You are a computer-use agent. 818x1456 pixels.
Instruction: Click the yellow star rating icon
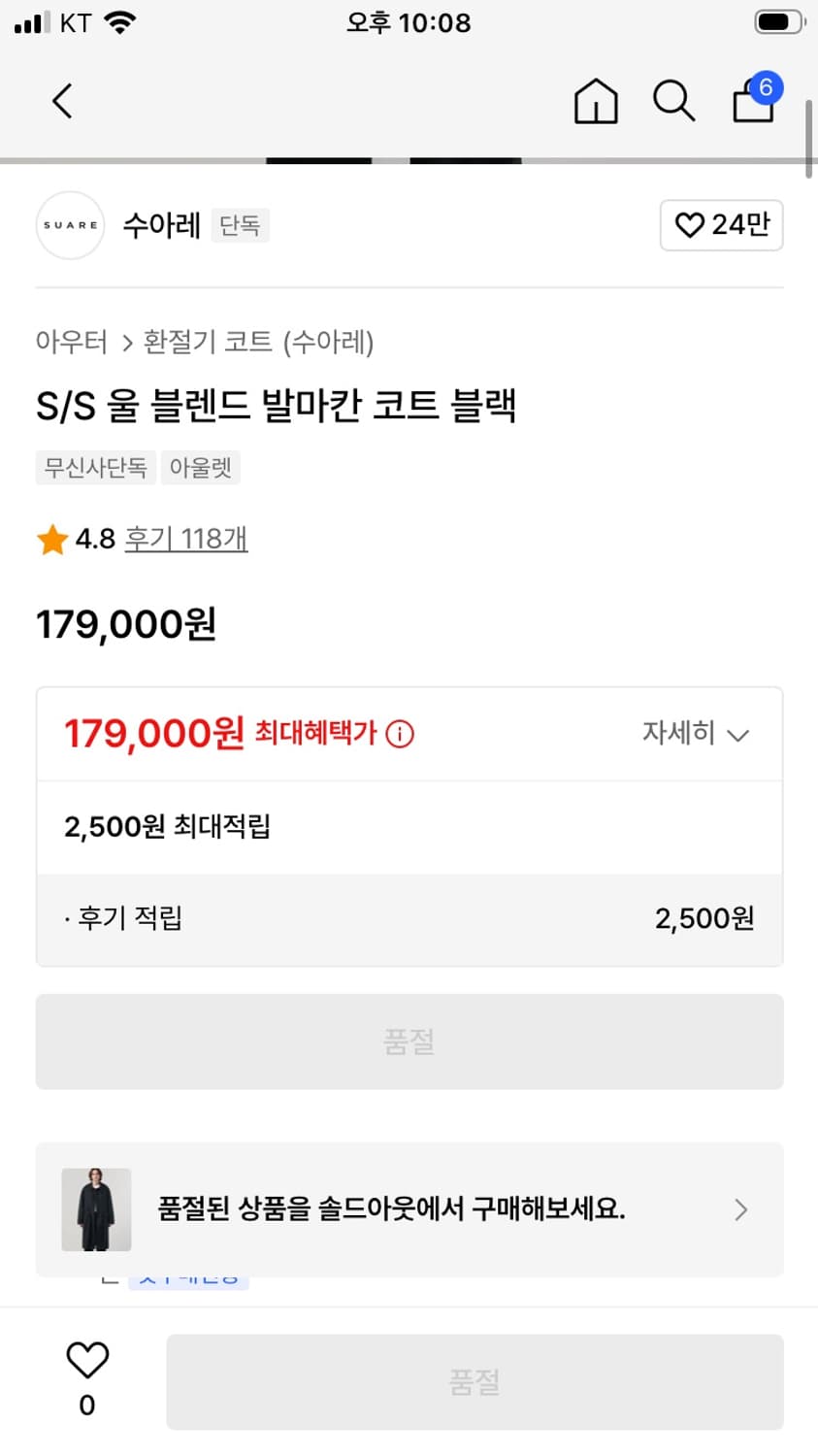(x=50, y=539)
